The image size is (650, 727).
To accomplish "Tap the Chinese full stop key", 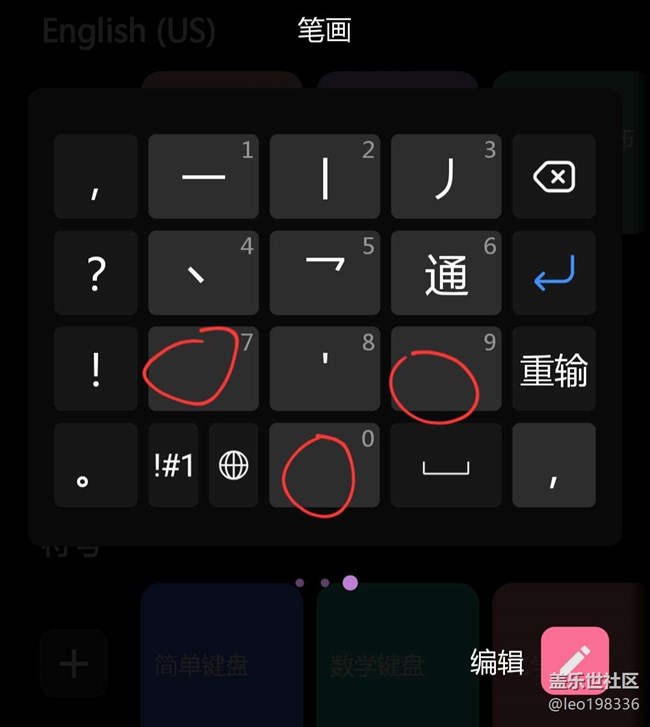I will coord(96,465).
